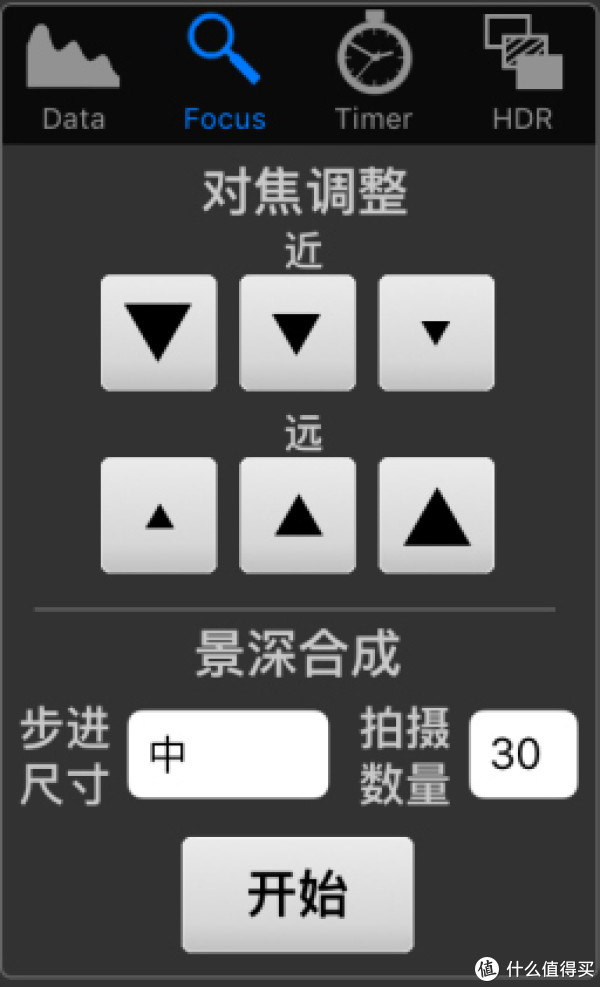Start focus stacking with 开始 button
The image size is (600, 987).
coord(298,894)
